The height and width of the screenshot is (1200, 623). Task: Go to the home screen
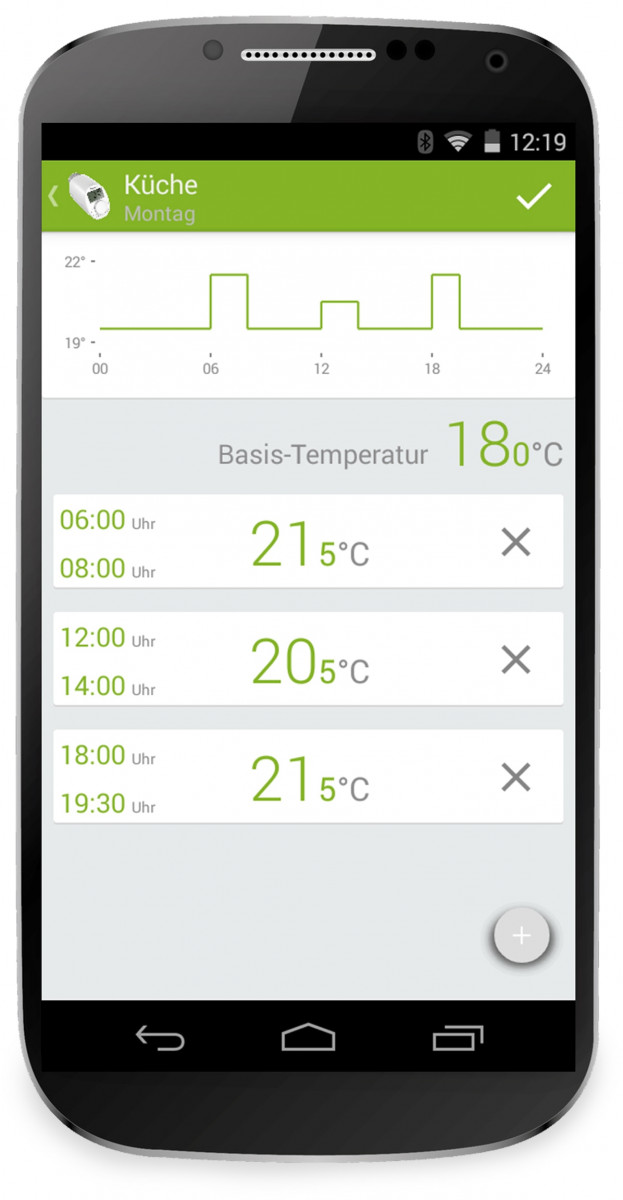[308, 1039]
